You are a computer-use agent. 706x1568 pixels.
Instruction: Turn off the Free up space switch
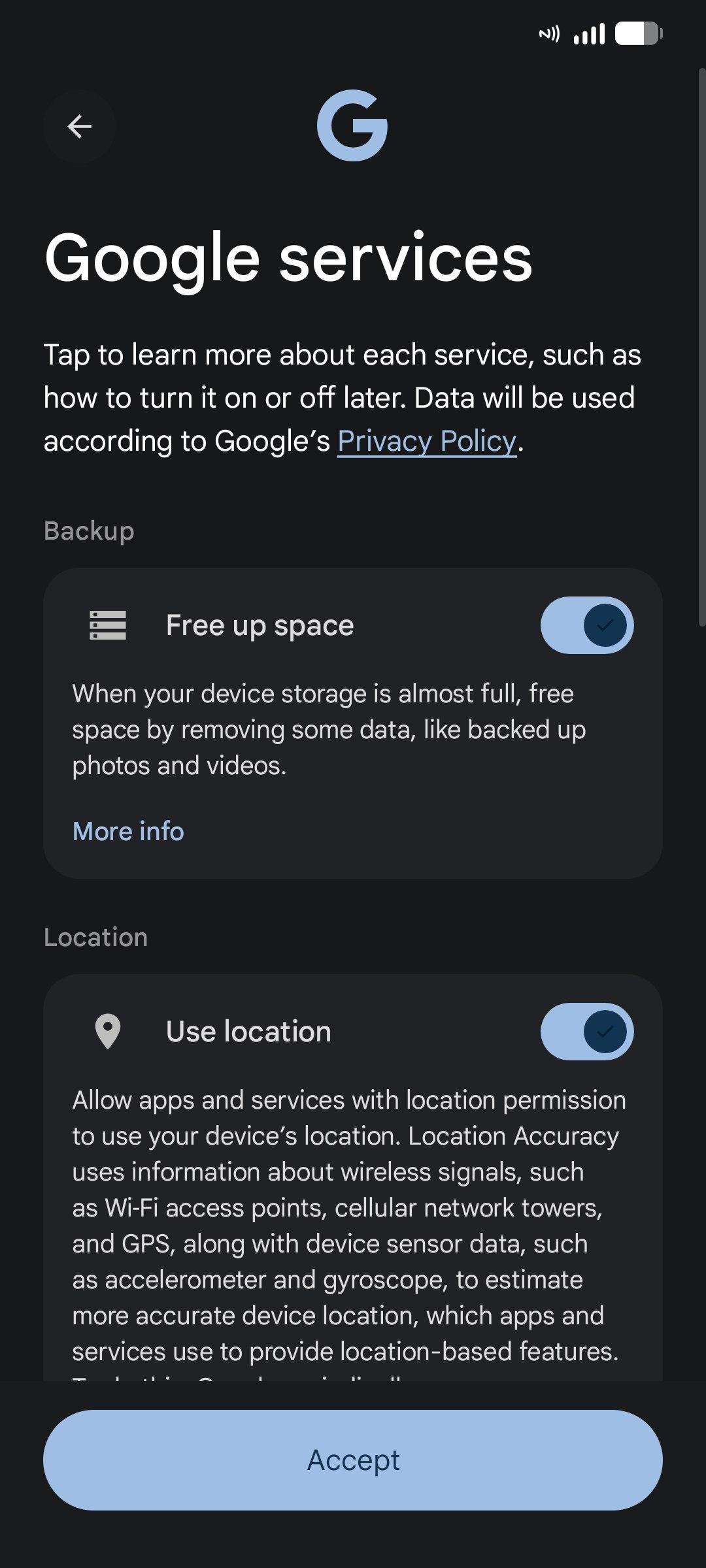(x=586, y=625)
